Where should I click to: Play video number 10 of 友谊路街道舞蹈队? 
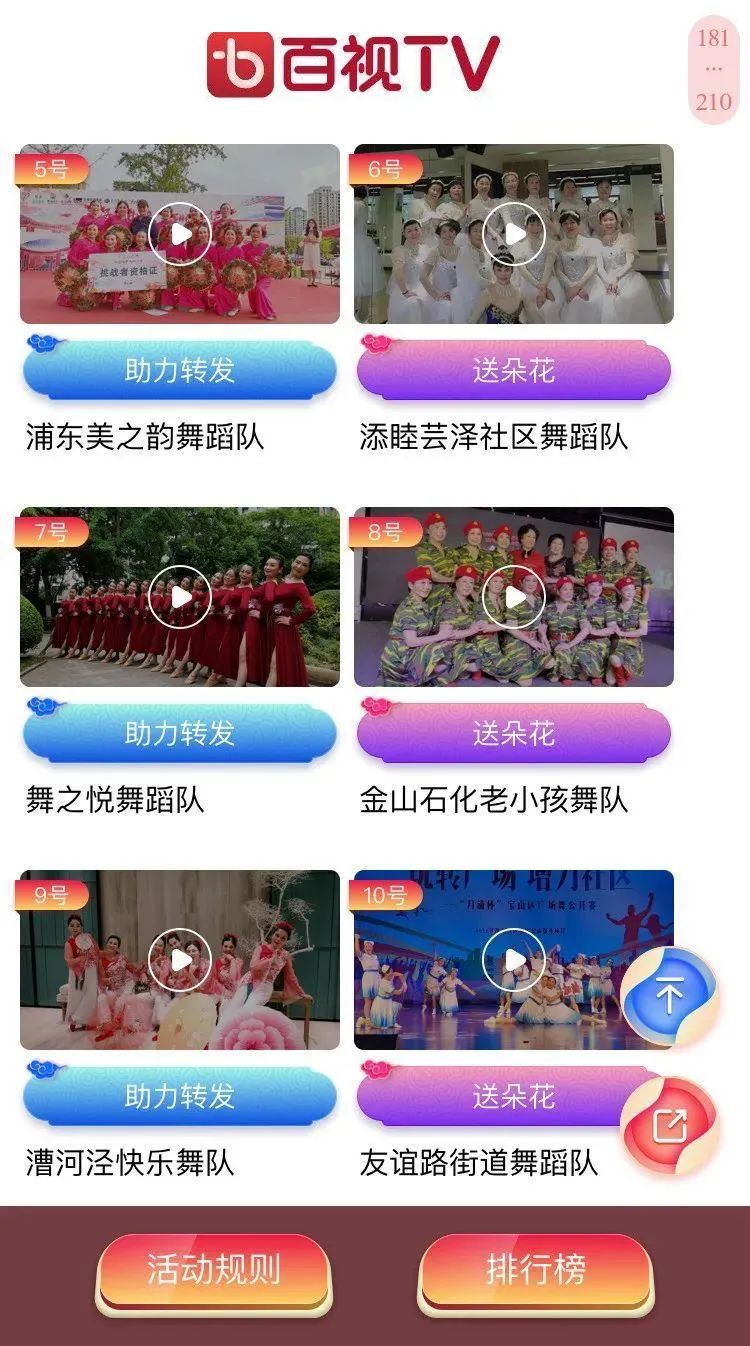514,960
